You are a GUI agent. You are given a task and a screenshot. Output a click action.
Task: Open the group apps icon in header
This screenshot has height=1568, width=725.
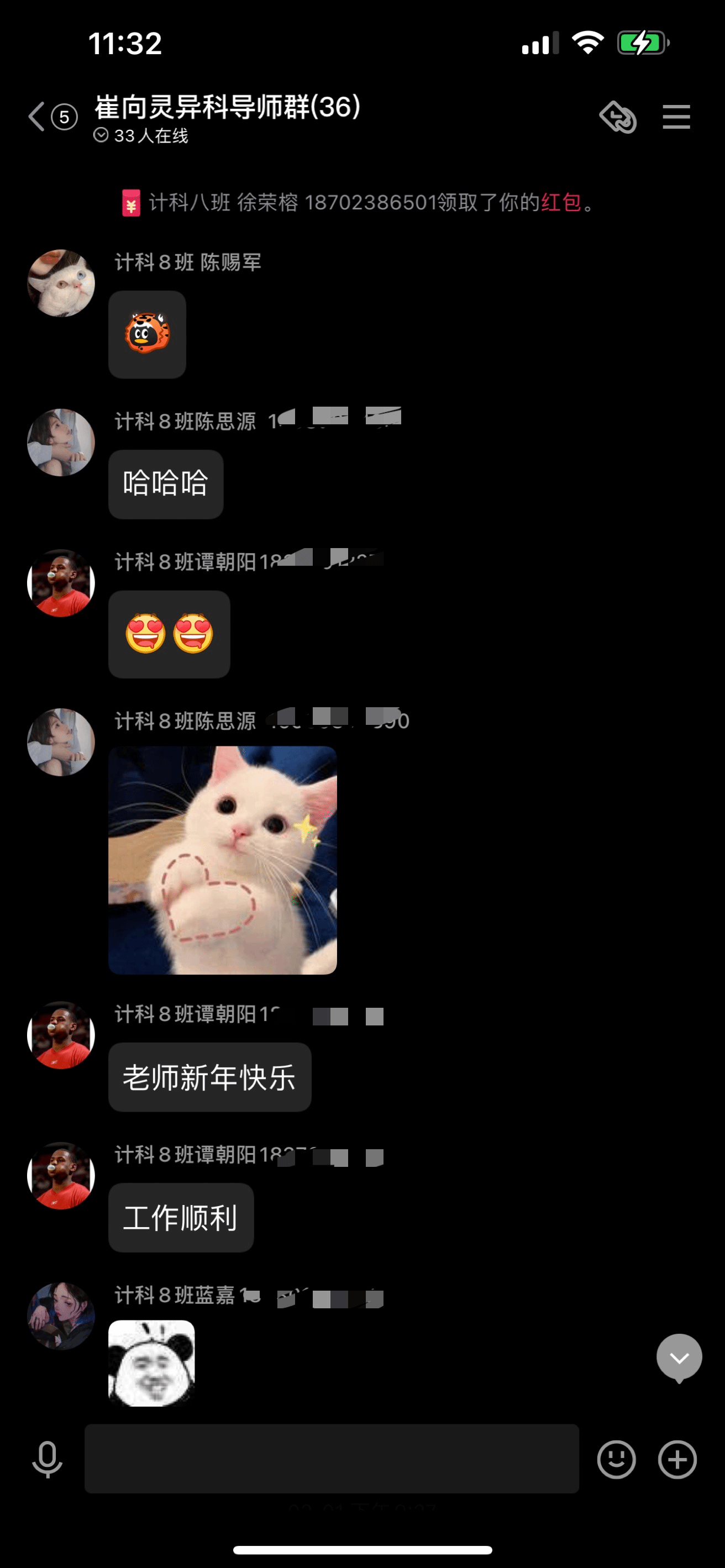click(618, 116)
